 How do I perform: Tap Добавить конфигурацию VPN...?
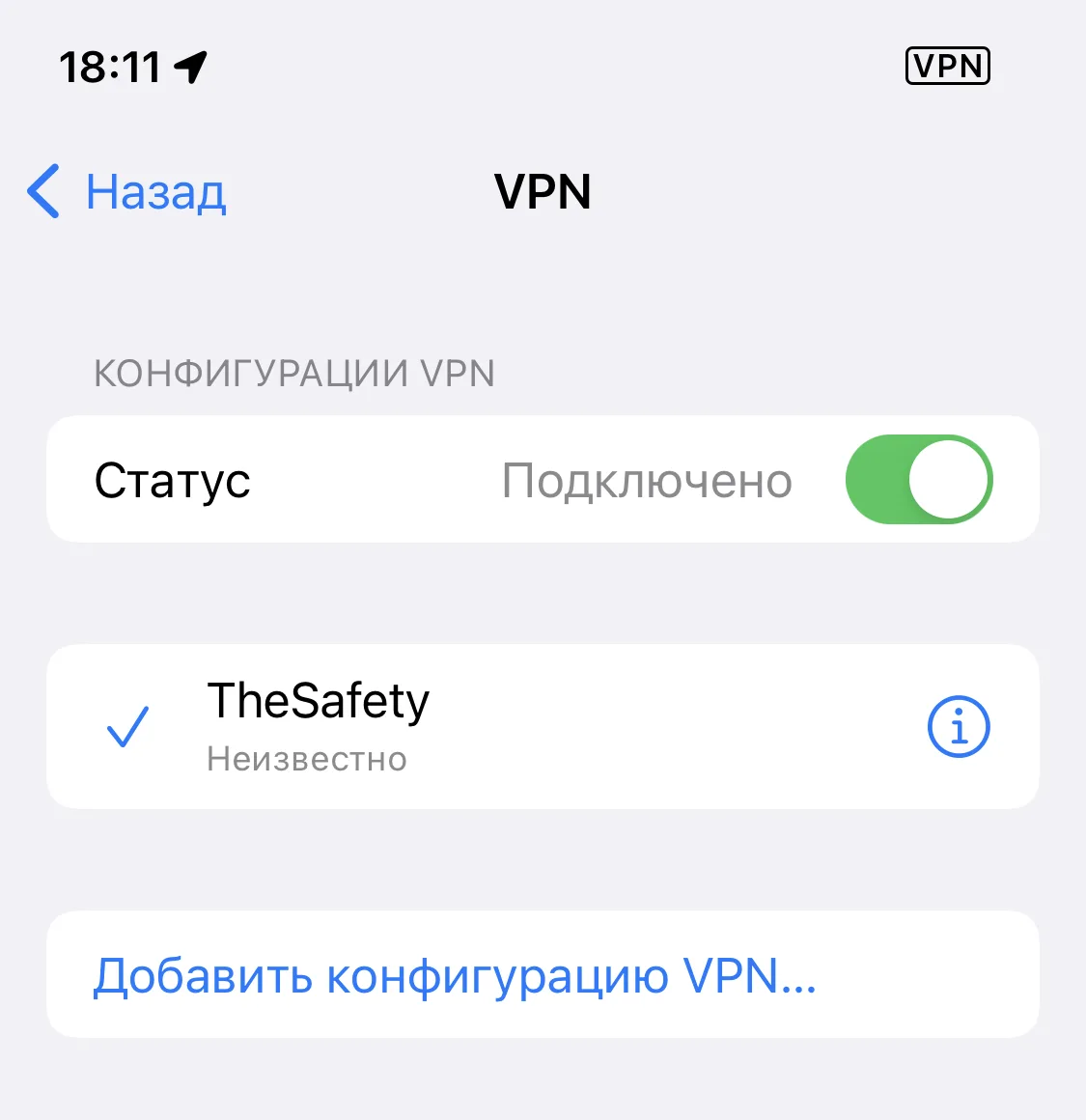point(454,977)
